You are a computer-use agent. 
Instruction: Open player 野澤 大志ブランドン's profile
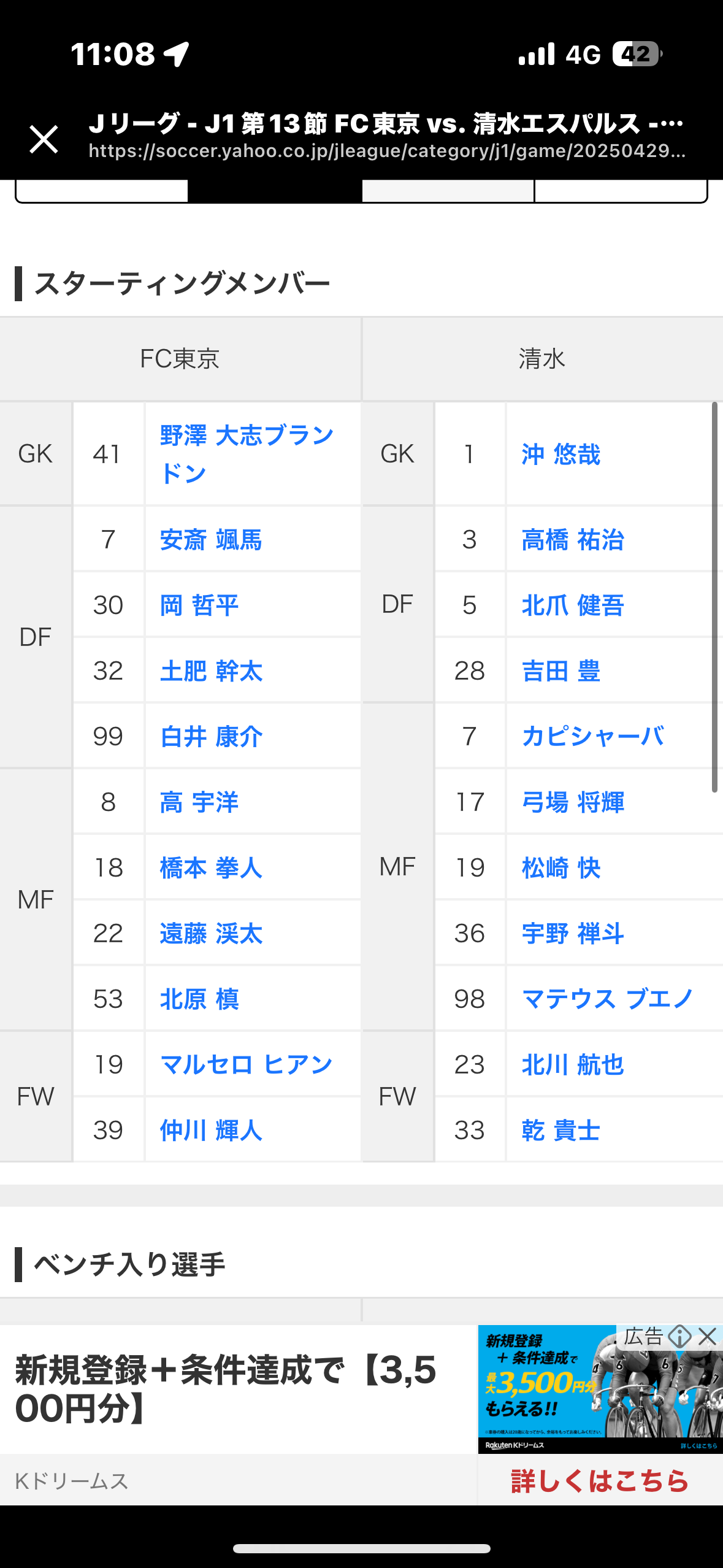(247, 454)
